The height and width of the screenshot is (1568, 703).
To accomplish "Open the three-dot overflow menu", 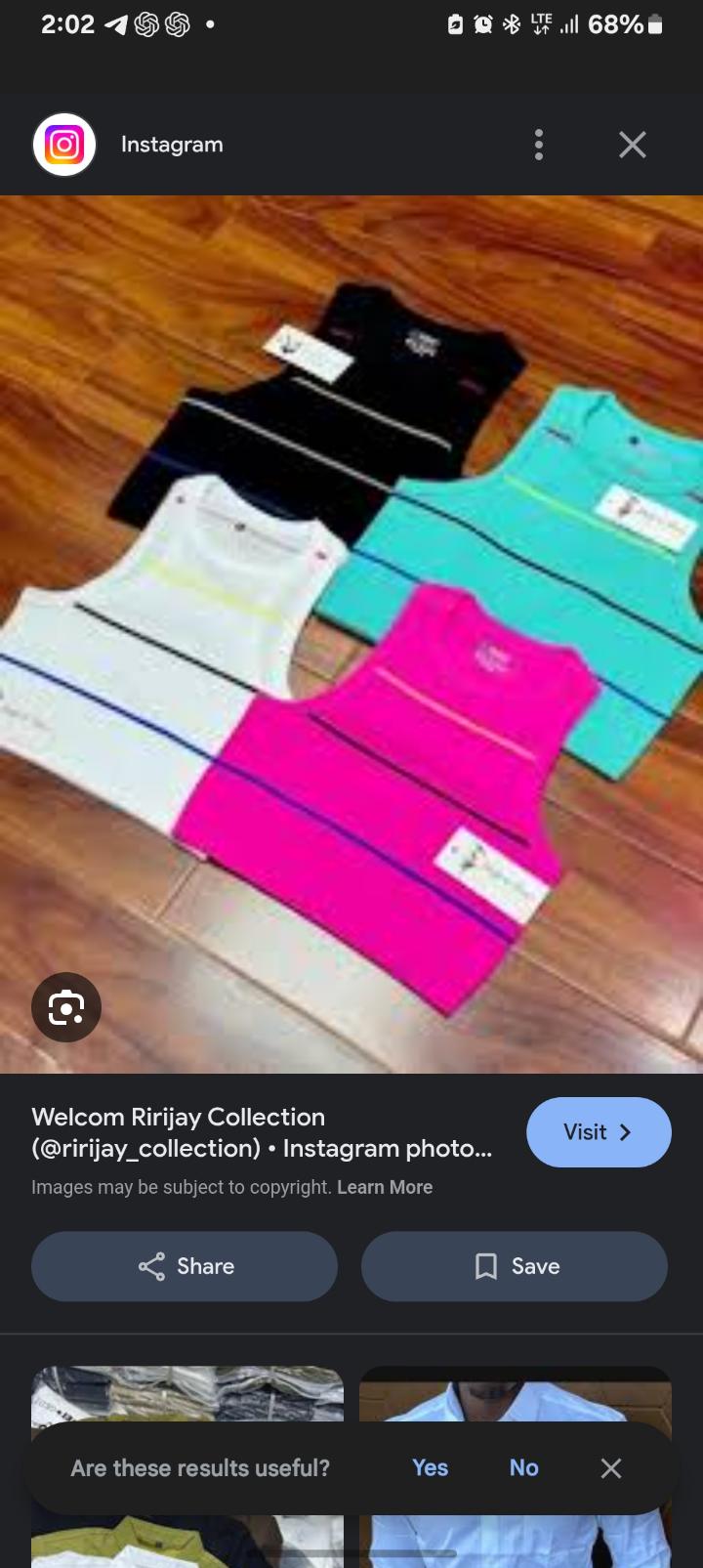I will click(x=538, y=144).
